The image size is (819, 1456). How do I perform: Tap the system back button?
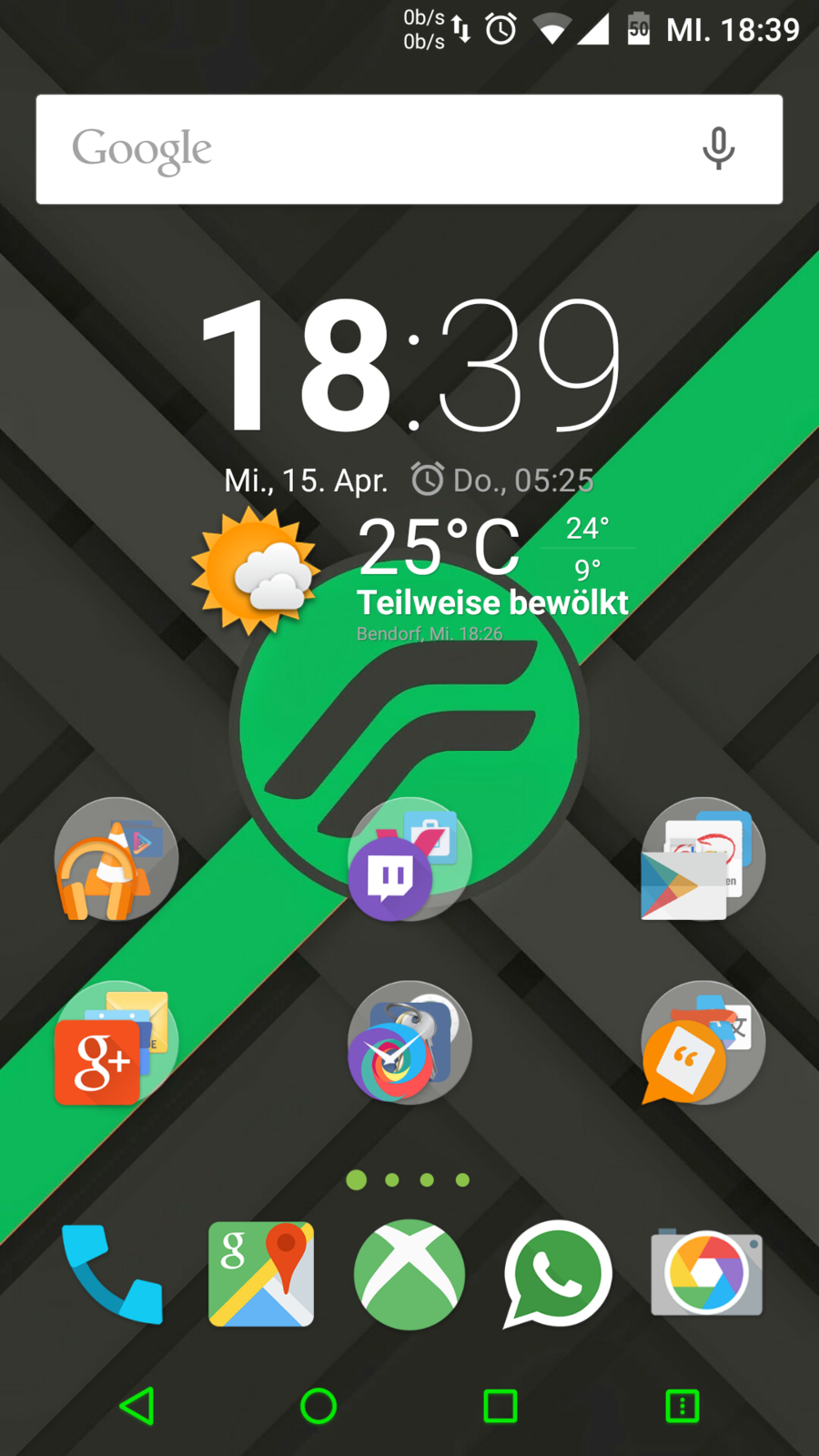pos(137,1406)
